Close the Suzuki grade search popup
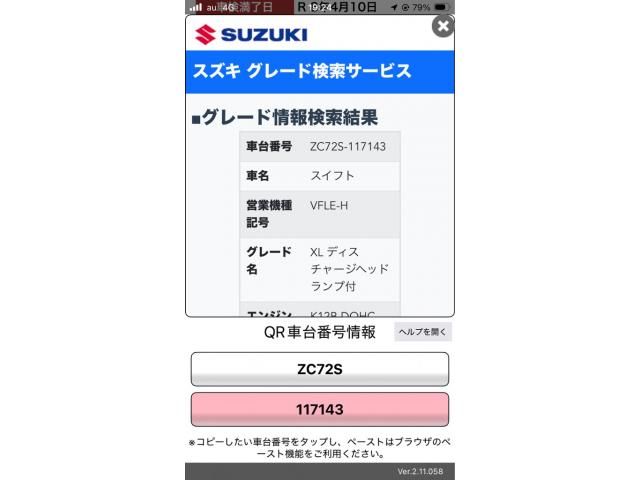640x480 pixels. [443, 26]
